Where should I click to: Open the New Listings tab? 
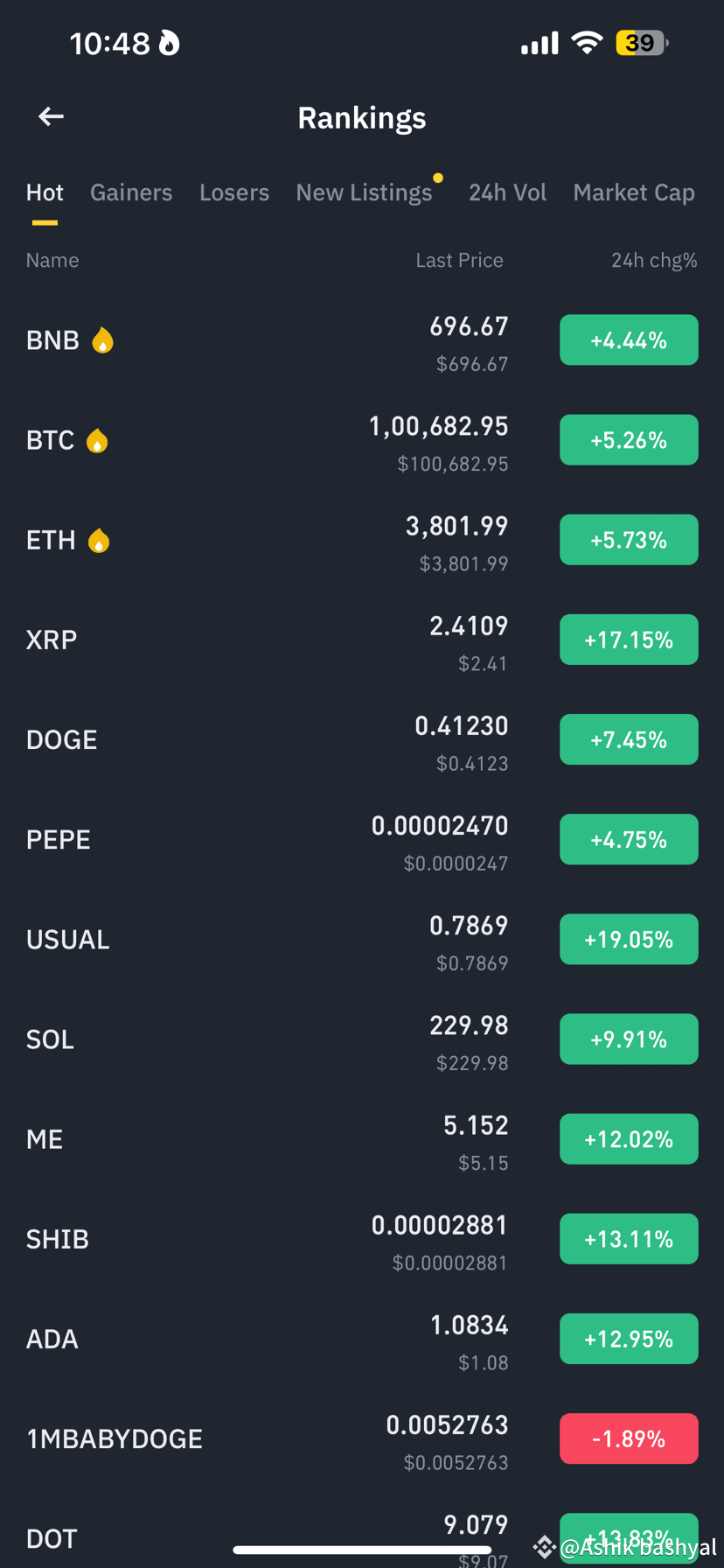364,192
